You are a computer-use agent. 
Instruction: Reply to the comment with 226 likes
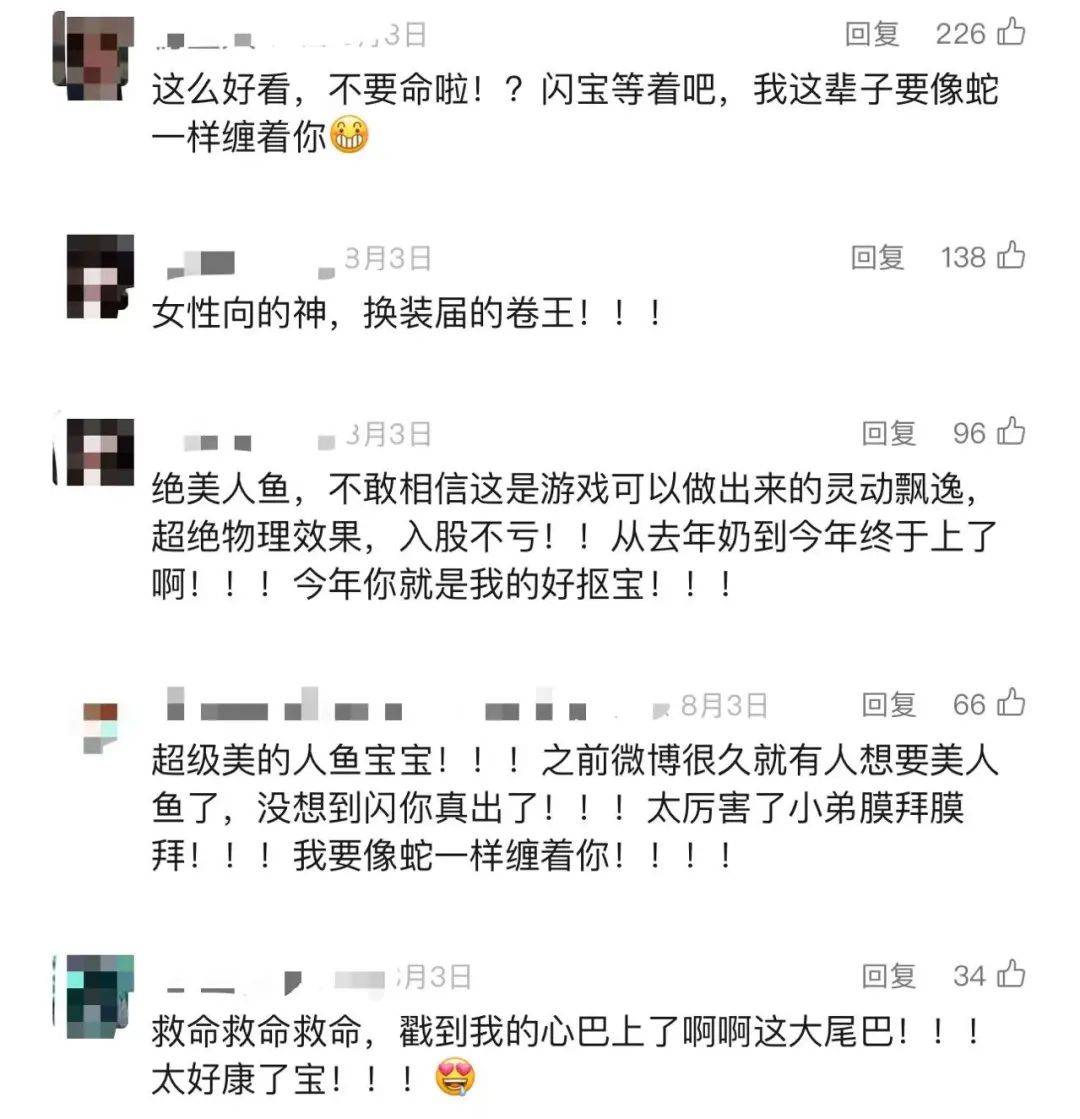[872, 34]
